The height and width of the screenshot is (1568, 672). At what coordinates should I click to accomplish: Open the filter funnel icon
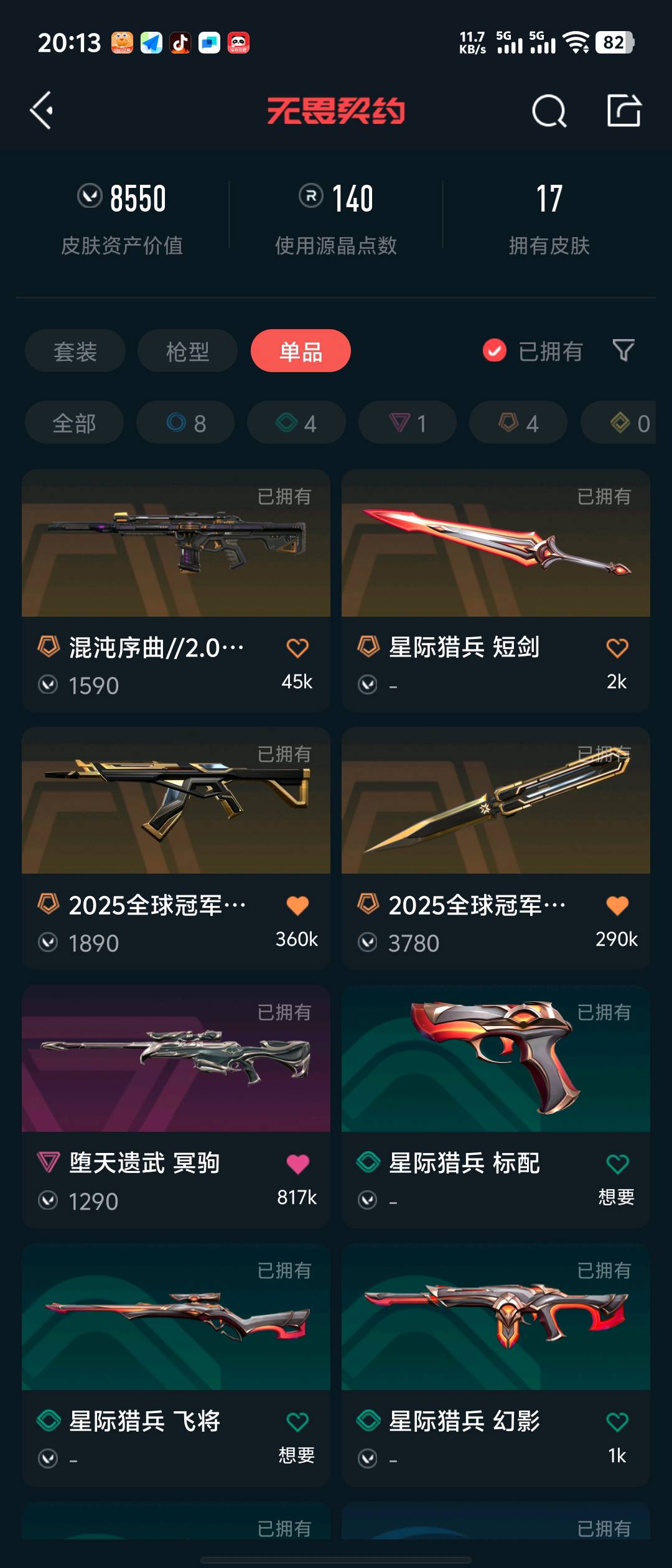(623, 350)
